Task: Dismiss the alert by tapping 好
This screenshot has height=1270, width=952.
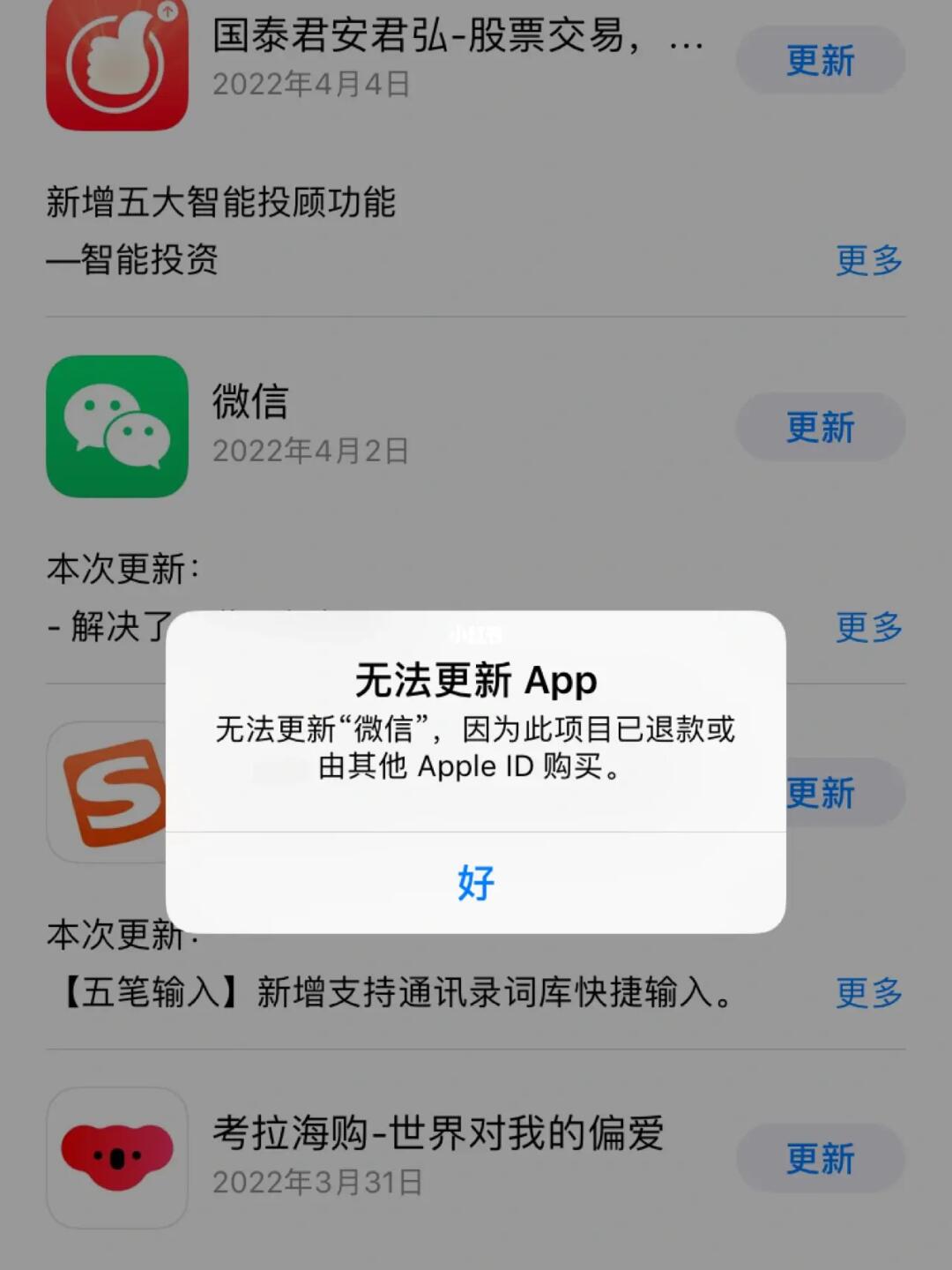Action: pos(474,882)
